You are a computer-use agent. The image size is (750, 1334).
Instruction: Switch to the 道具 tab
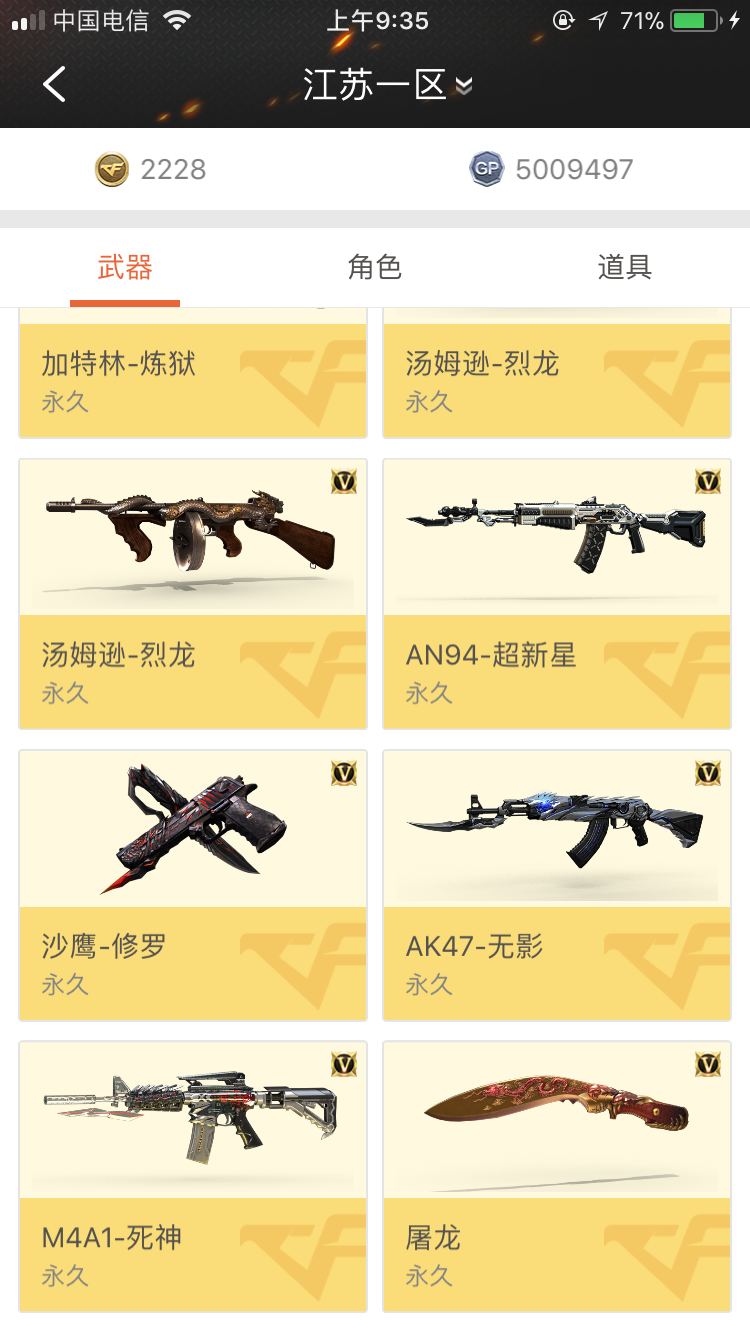click(x=625, y=267)
